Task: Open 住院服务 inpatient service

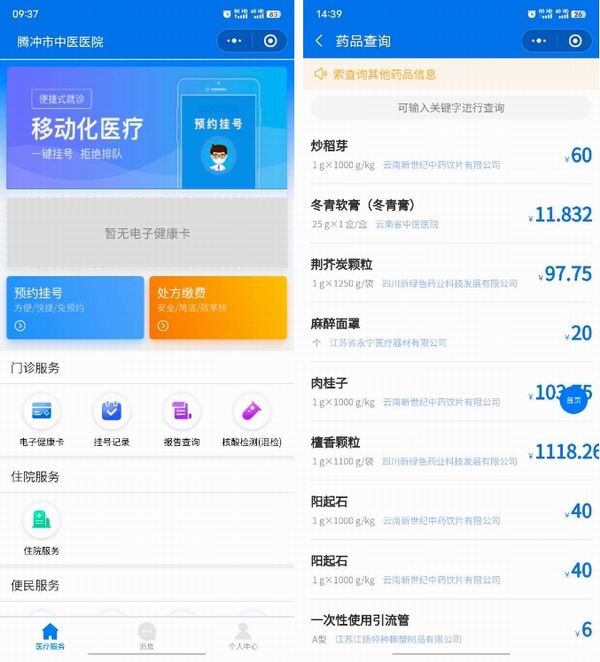Action: click(41, 528)
